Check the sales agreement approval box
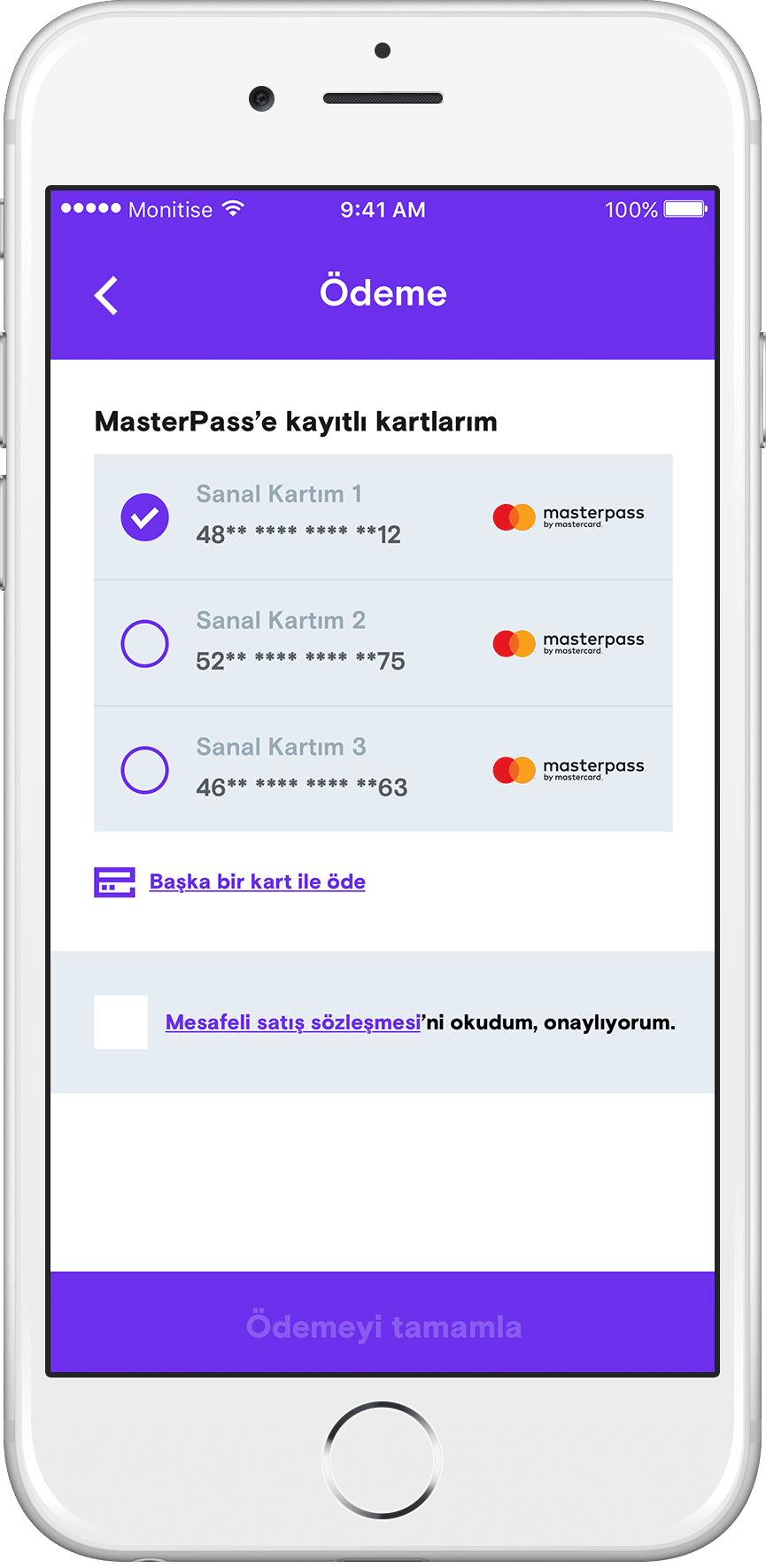 click(121, 1022)
